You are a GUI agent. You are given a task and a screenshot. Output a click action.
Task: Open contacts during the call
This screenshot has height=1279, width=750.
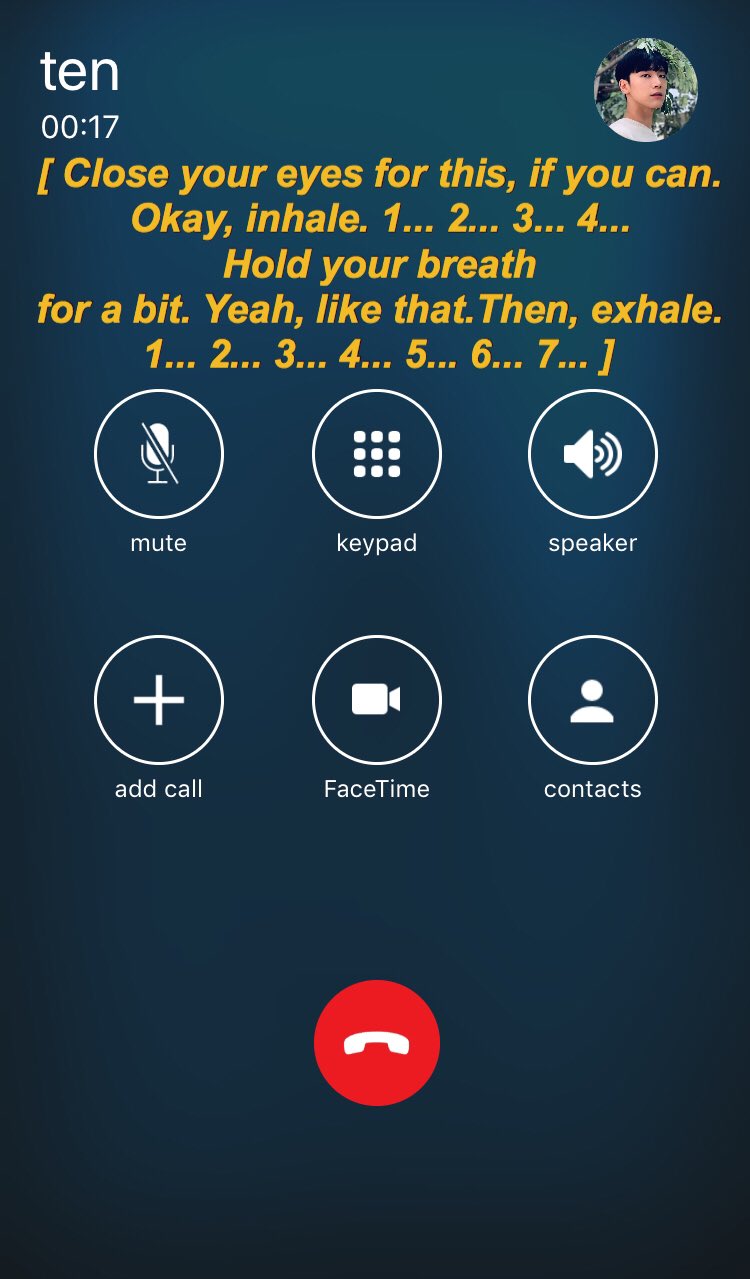[593, 700]
